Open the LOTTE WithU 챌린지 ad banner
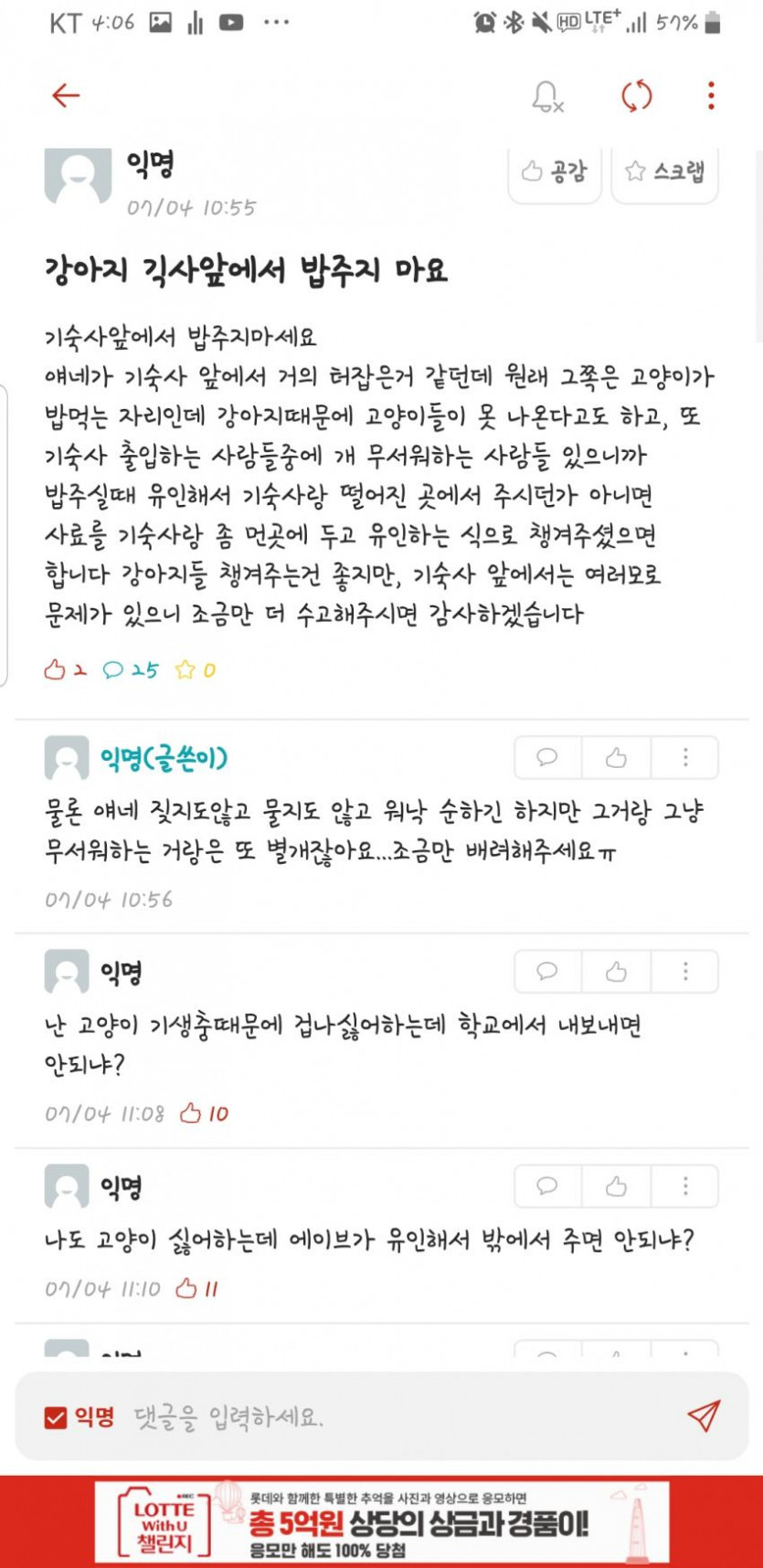The height and width of the screenshot is (1568, 763). point(382,1522)
